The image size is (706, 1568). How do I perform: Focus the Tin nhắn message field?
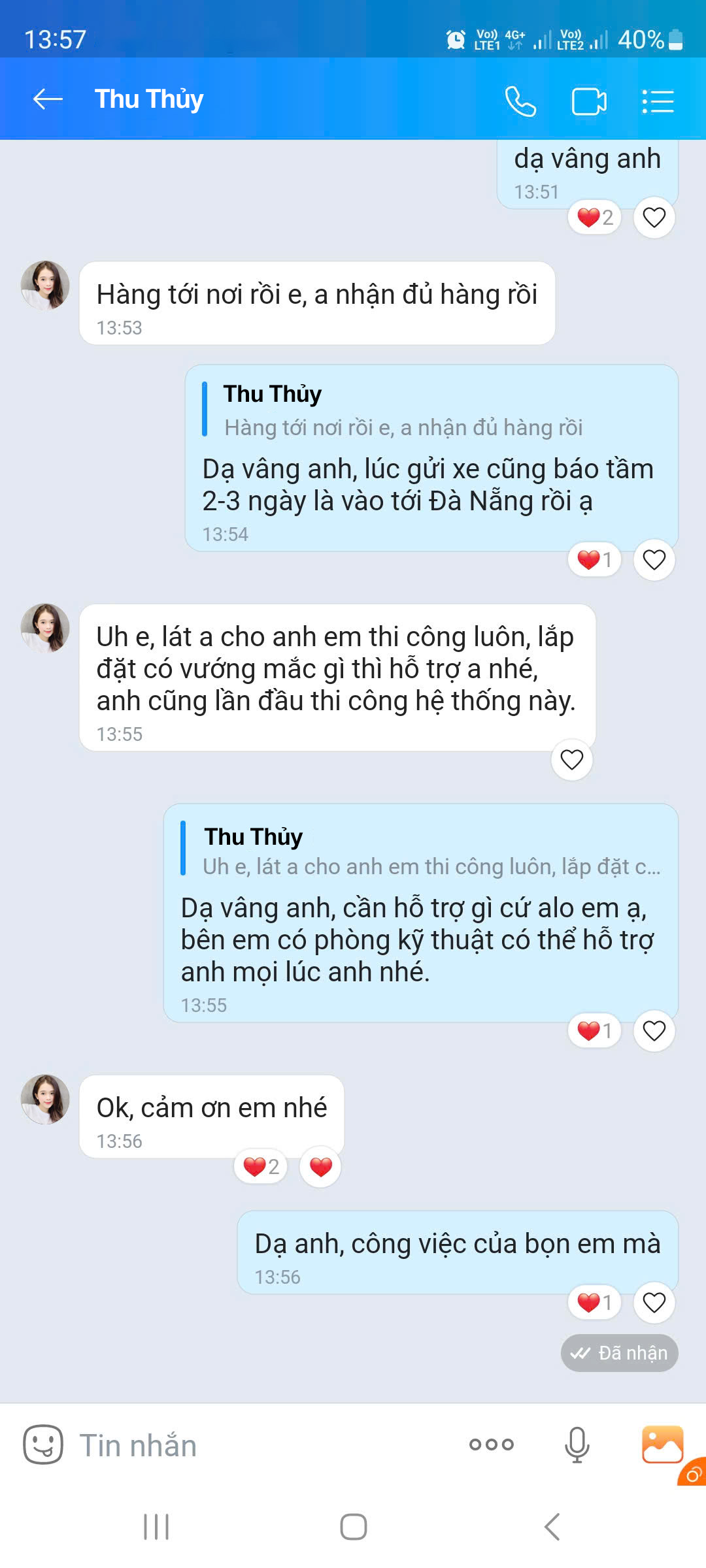tap(261, 1445)
